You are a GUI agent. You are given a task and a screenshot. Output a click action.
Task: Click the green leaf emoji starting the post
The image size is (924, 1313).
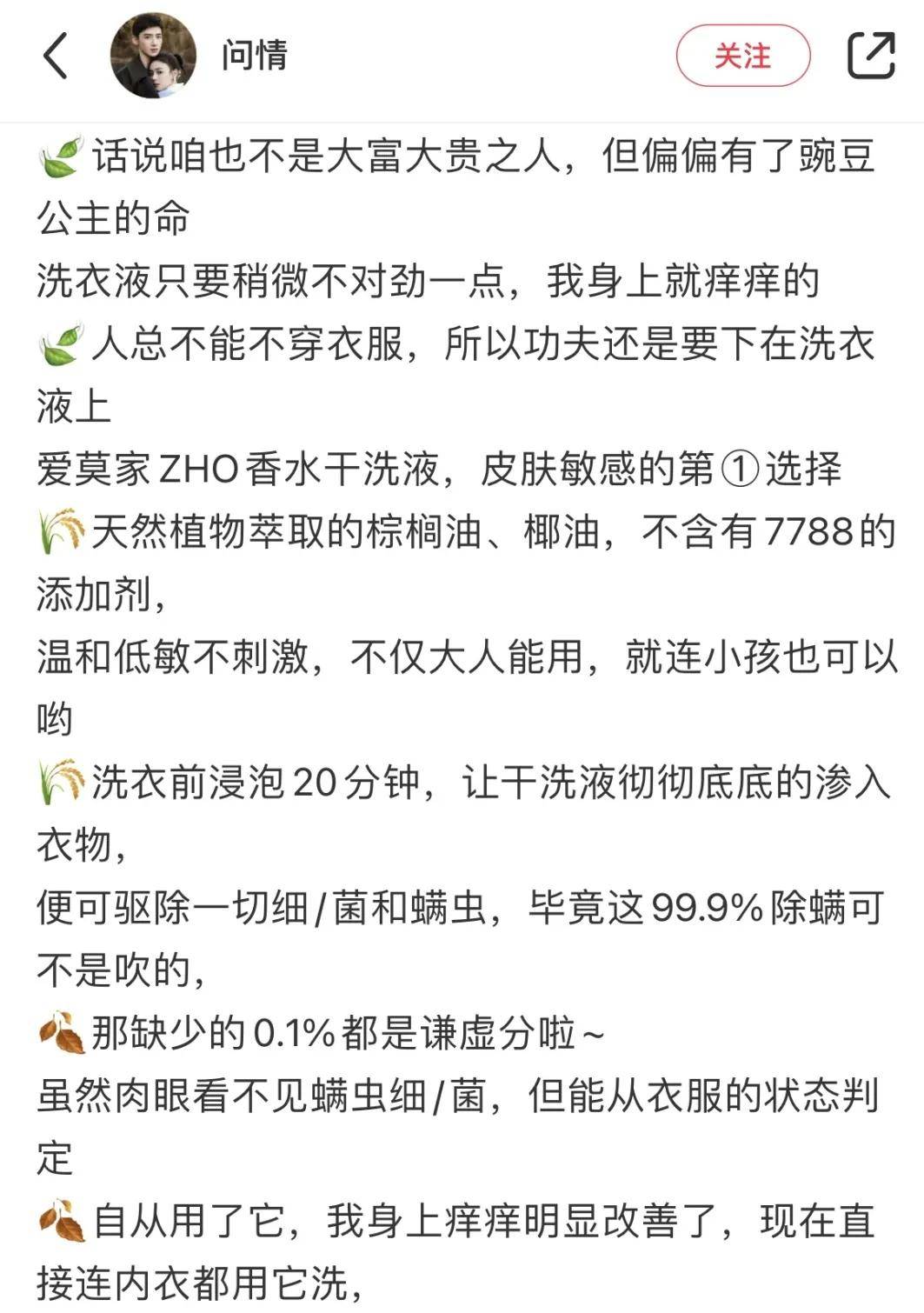tap(59, 159)
